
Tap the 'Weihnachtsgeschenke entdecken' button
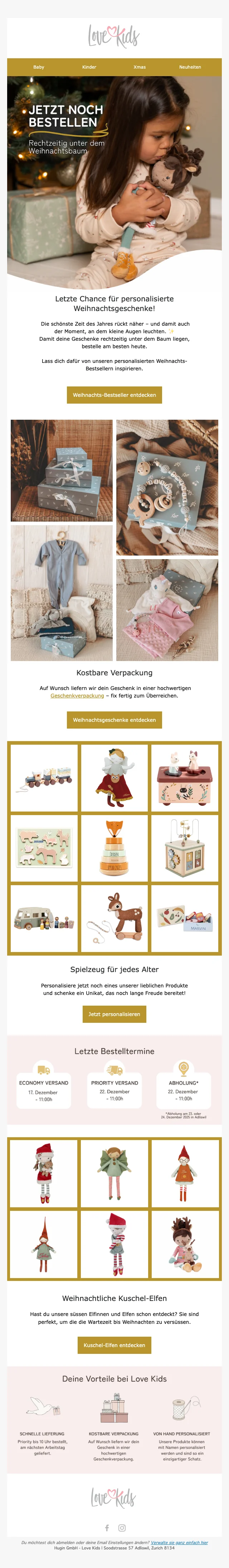pos(114,720)
